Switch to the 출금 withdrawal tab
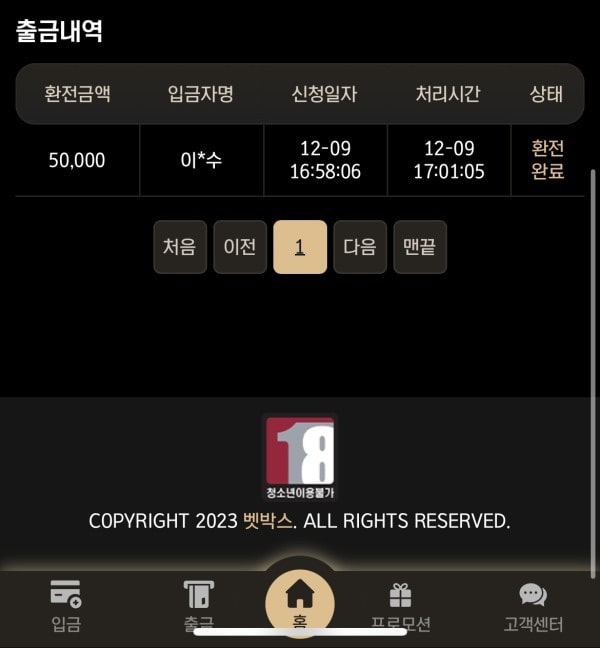The width and height of the screenshot is (600, 648). click(199, 604)
